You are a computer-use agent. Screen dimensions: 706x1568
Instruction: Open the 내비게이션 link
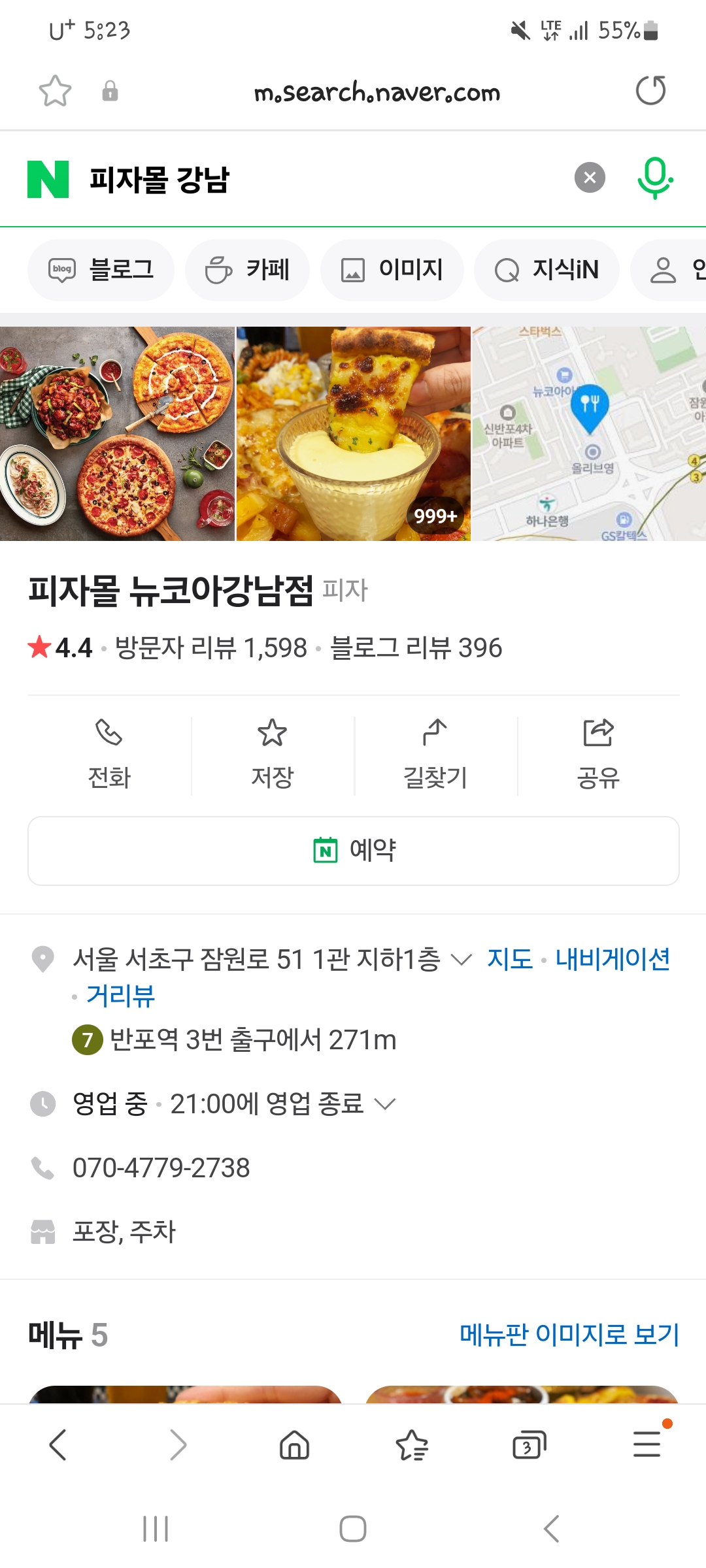613,959
